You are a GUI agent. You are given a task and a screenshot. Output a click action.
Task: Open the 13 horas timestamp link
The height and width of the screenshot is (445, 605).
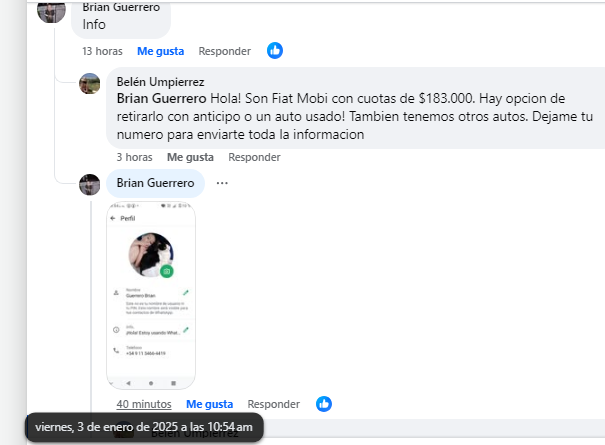point(102,51)
